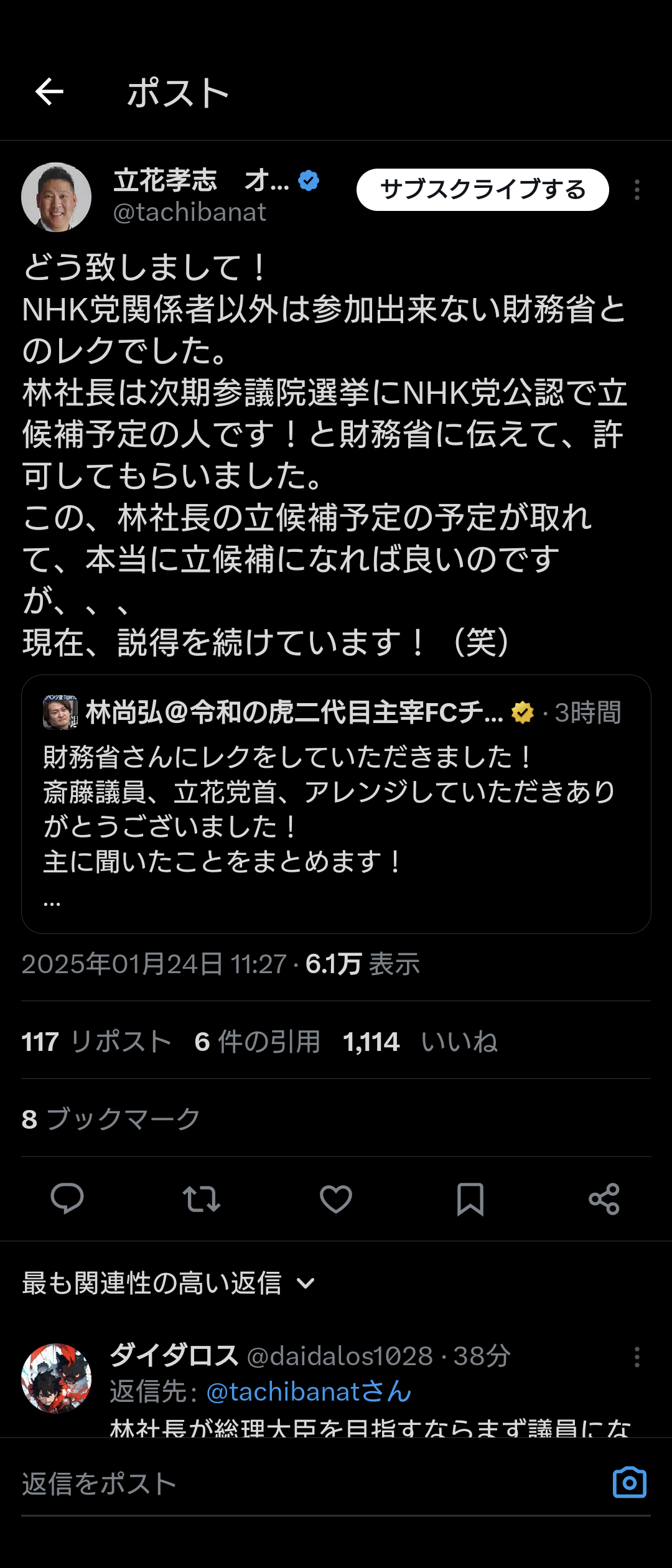Open overflow menu on ダイダロス's reply

pos(637,1356)
